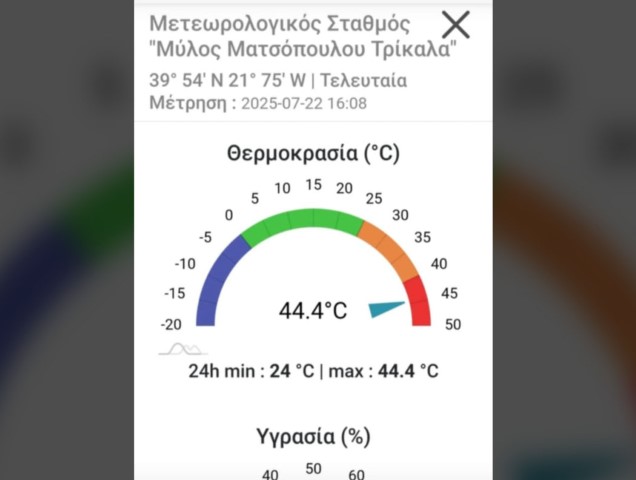The height and width of the screenshot is (480, 636).
Task: Open the temperature history chart icon
Action: (181, 348)
